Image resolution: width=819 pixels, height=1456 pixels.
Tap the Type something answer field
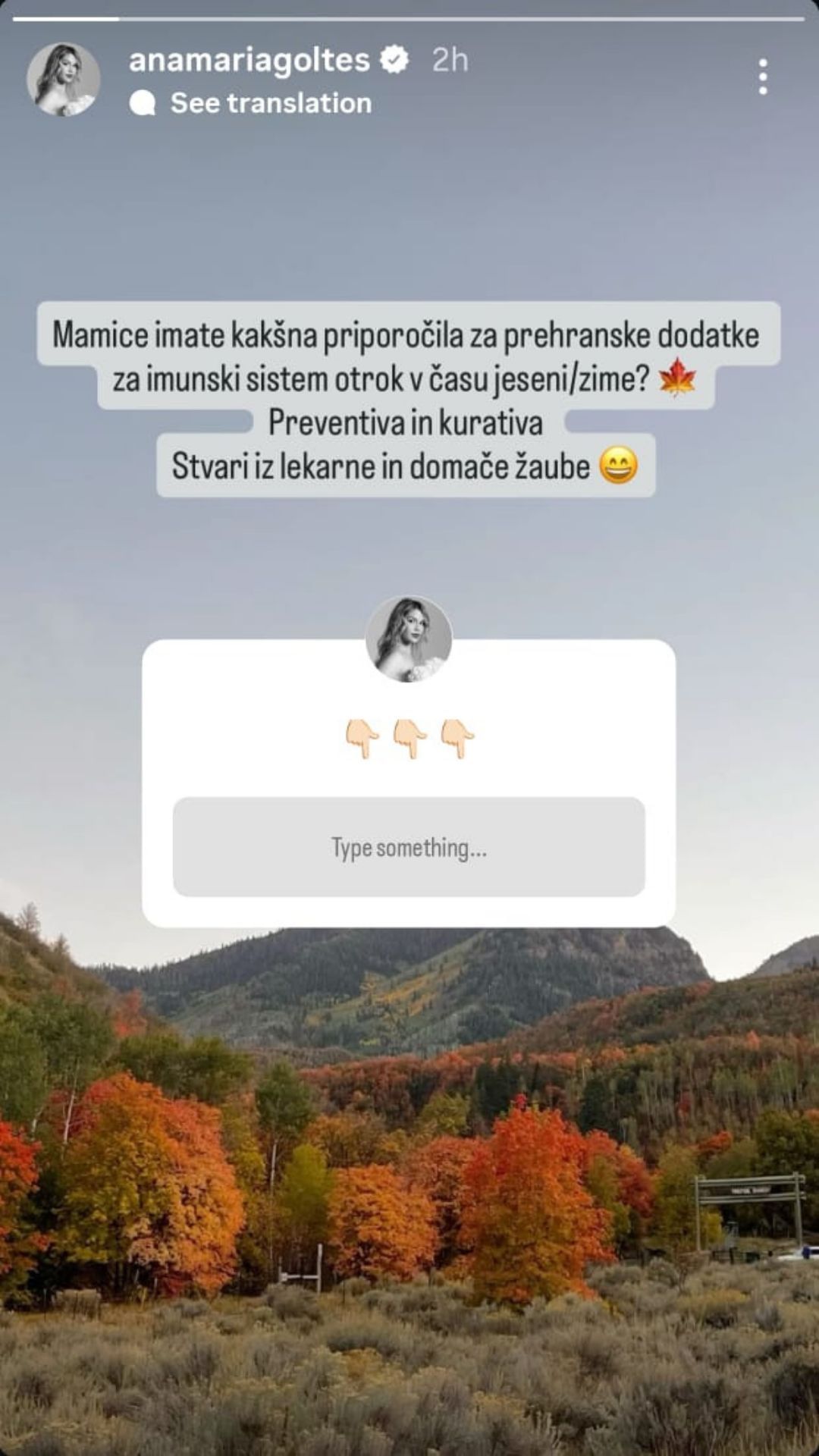click(409, 846)
